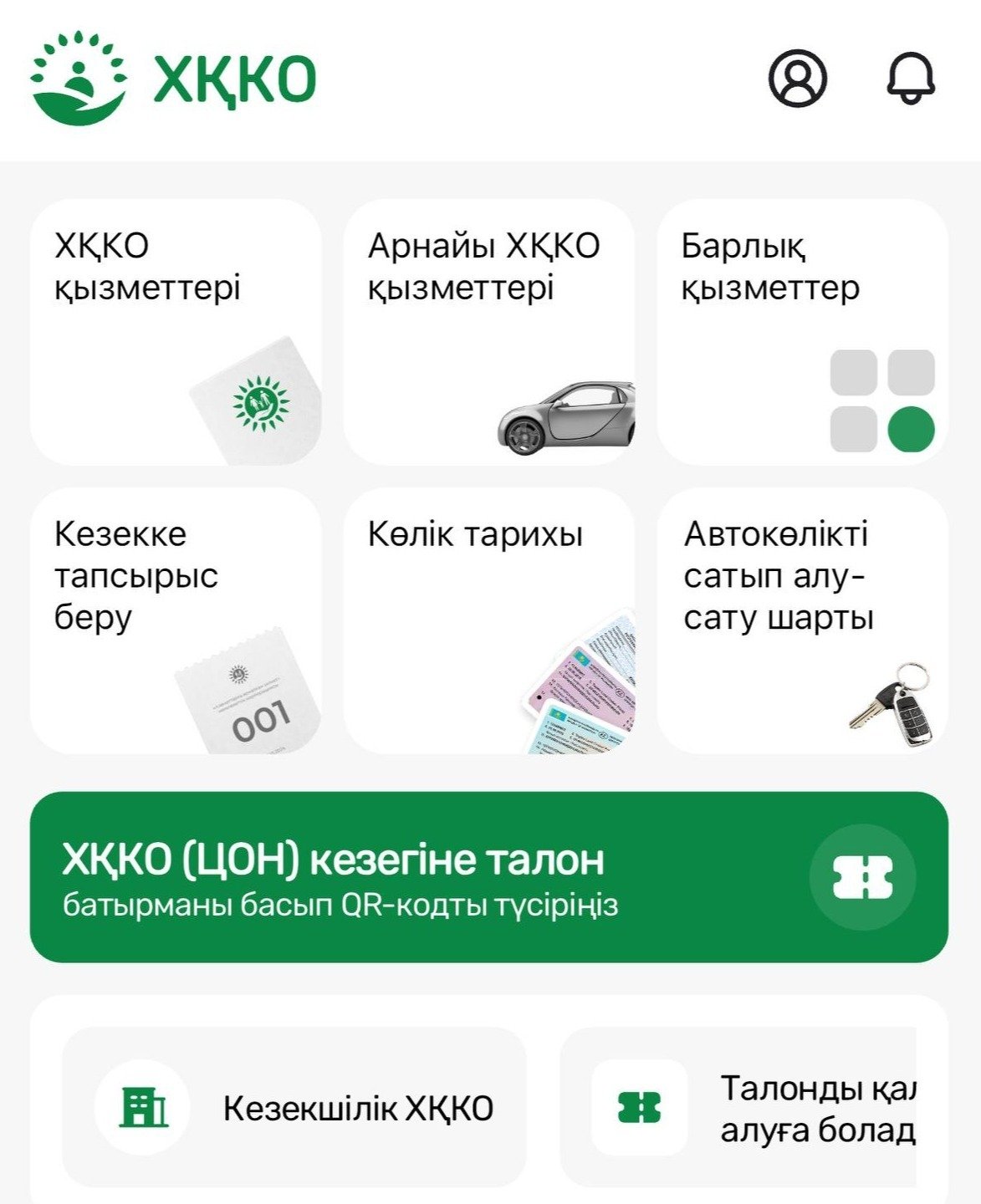Select the Барлық қызметтер card

[x=802, y=332]
